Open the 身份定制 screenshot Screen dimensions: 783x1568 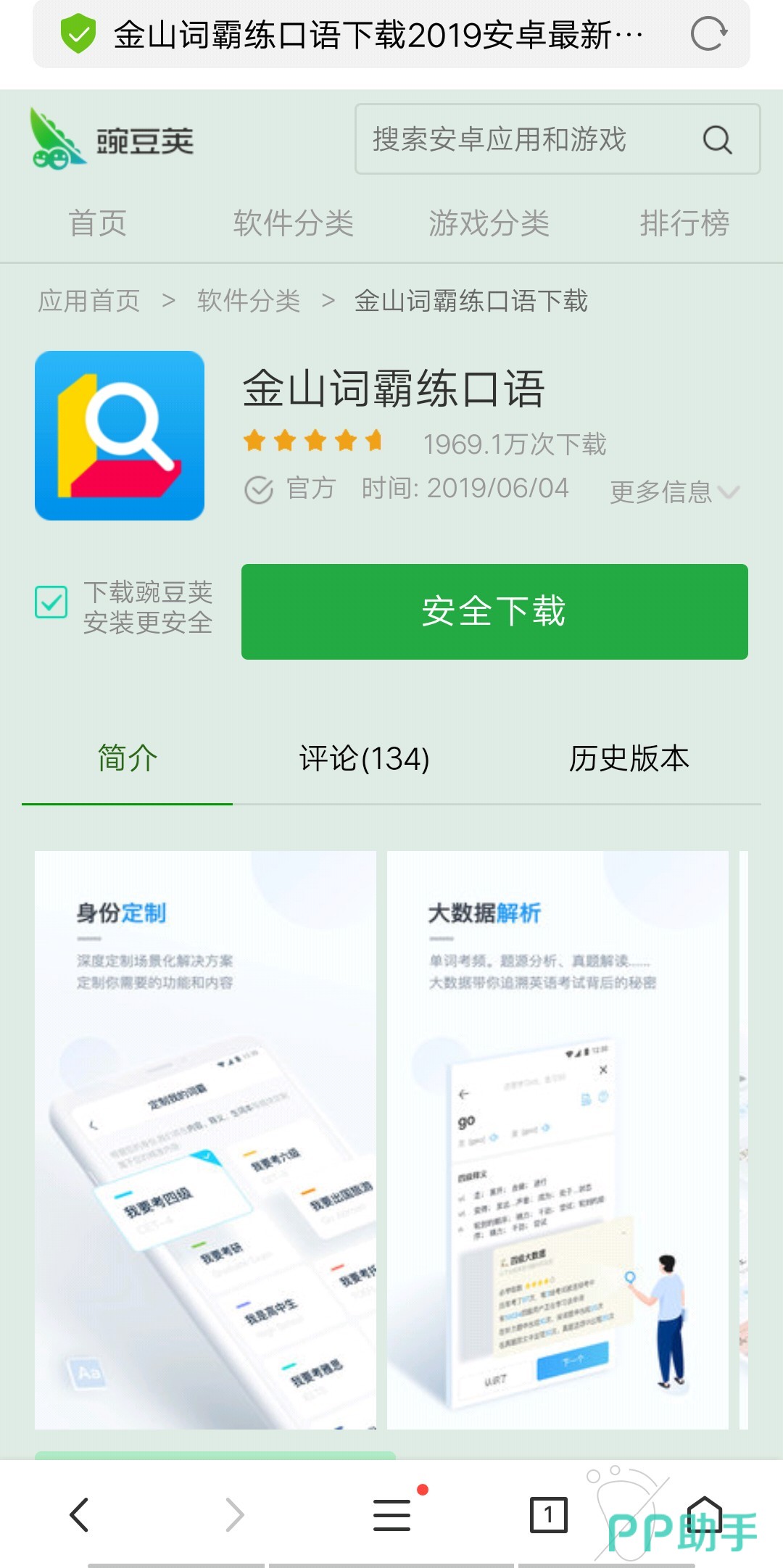click(205, 1140)
